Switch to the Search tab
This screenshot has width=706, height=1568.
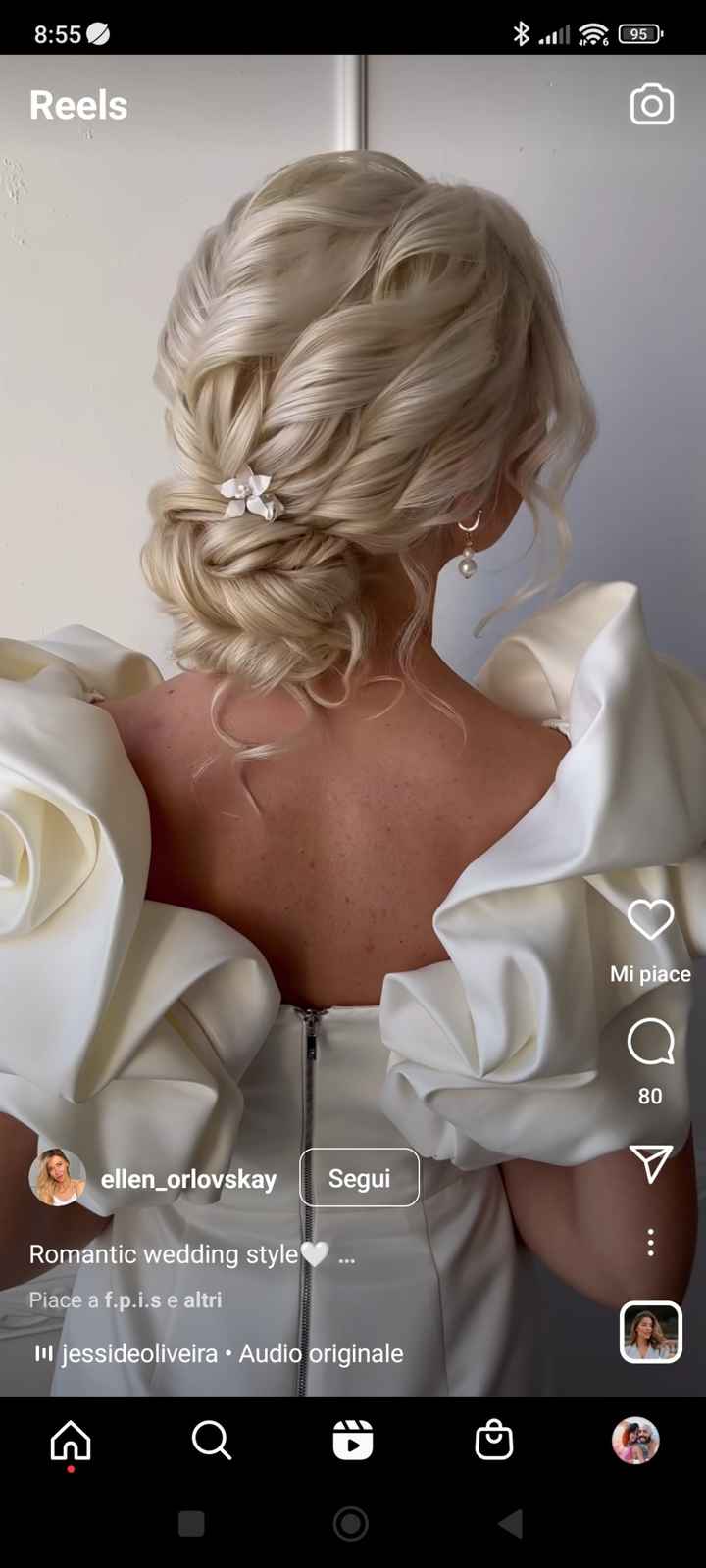[211, 1441]
